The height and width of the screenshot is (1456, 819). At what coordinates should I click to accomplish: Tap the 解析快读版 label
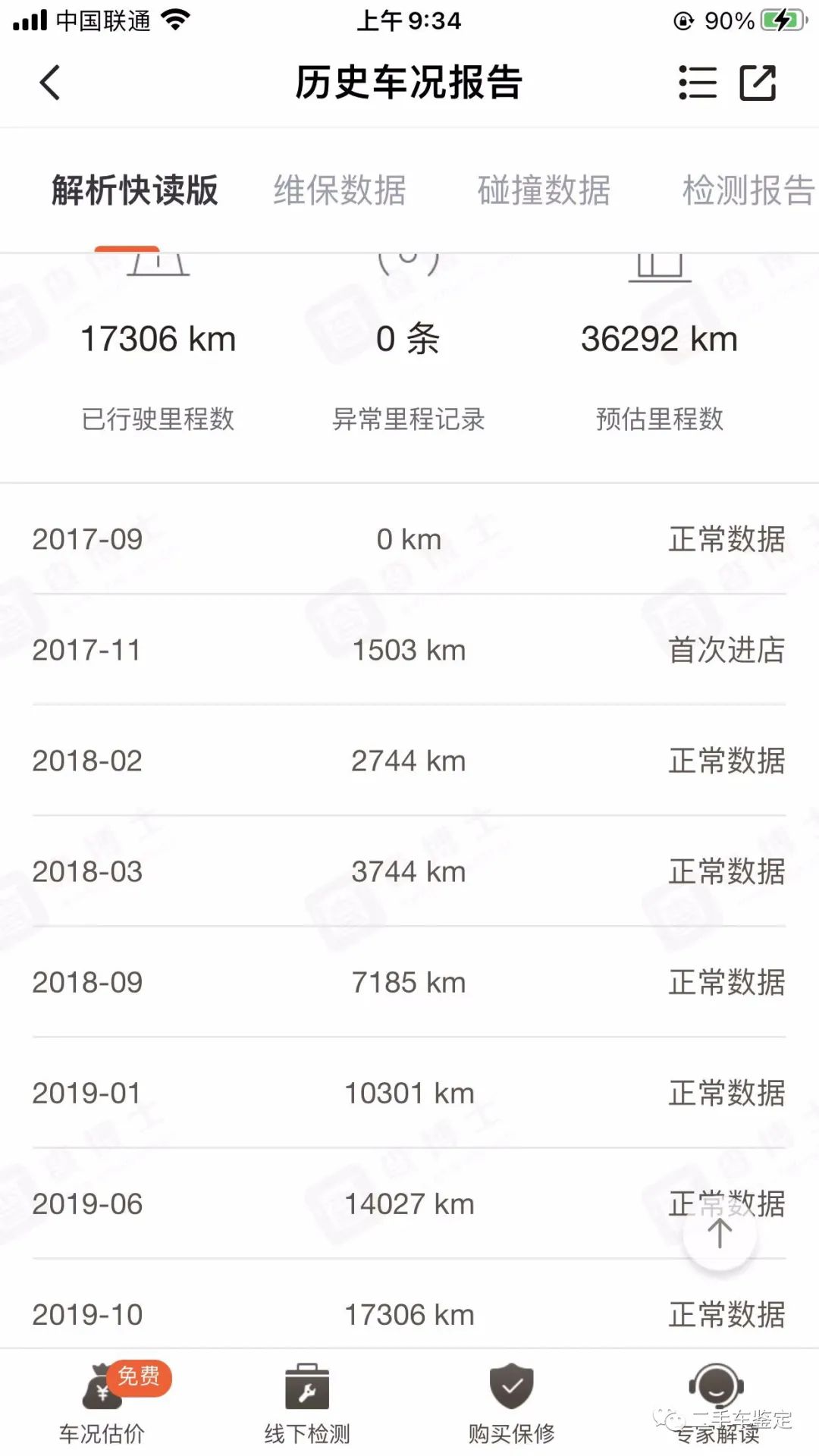pos(133,191)
